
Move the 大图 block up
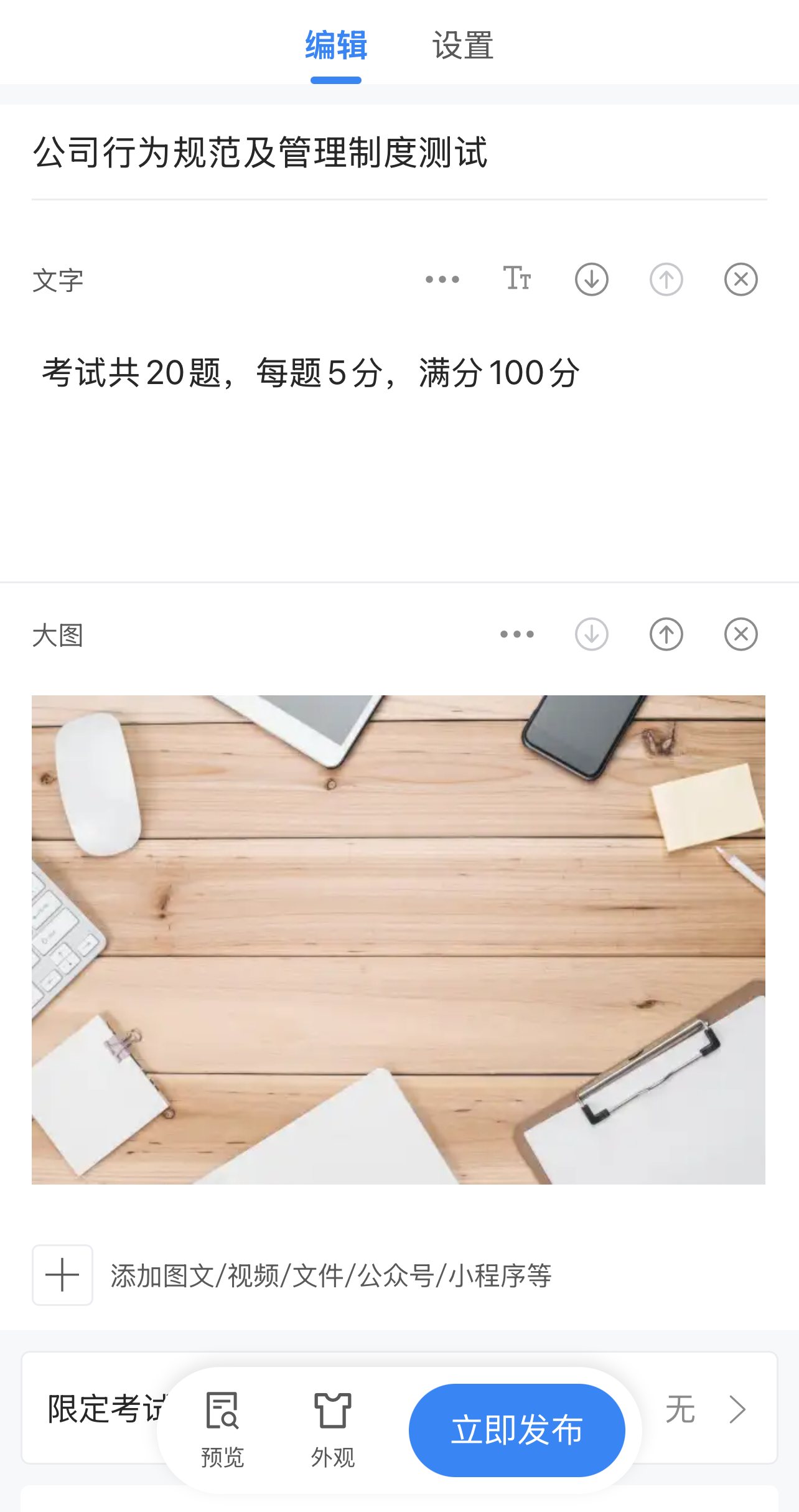666,634
